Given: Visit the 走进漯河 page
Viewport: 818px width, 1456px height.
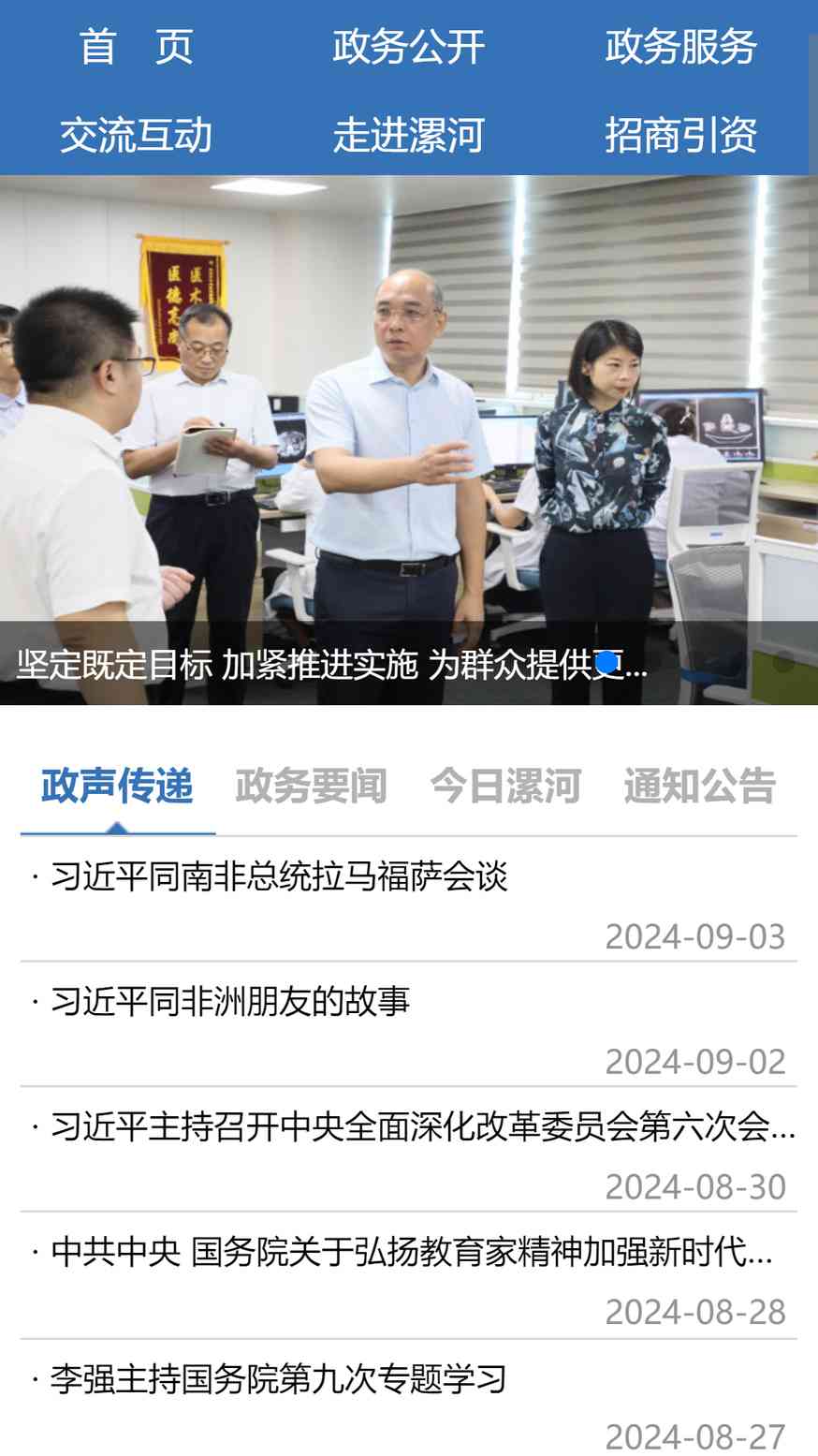Looking at the screenshot, I should (x=408, y=135).
